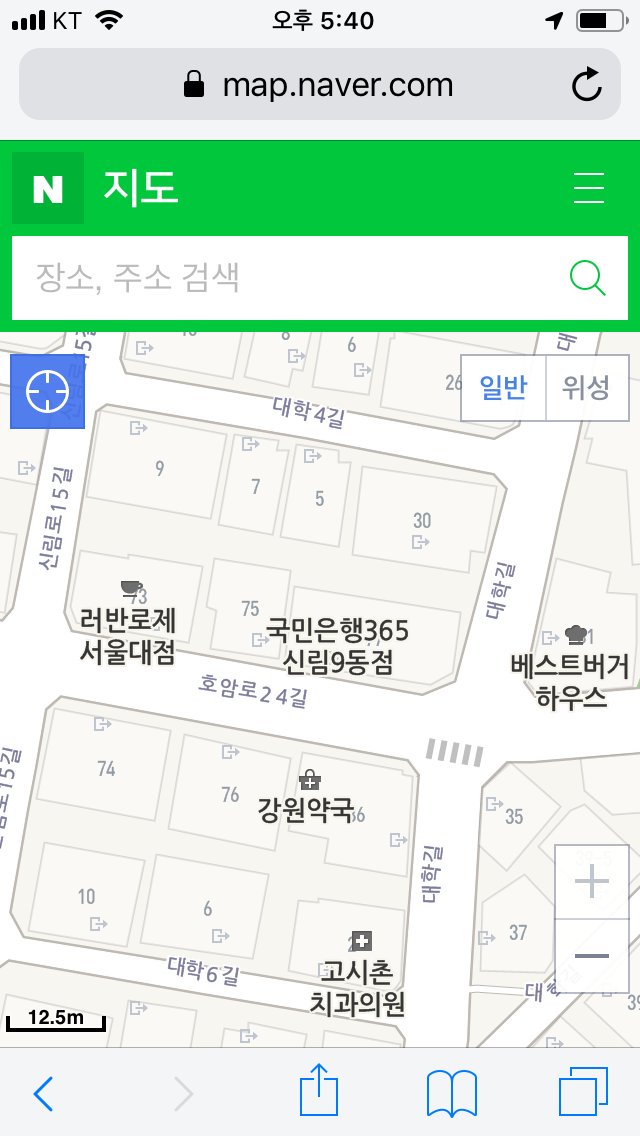Select 국민은행365 신림9동점 on the map
Screen dimensions: 640x1136
tap(338, 646)
